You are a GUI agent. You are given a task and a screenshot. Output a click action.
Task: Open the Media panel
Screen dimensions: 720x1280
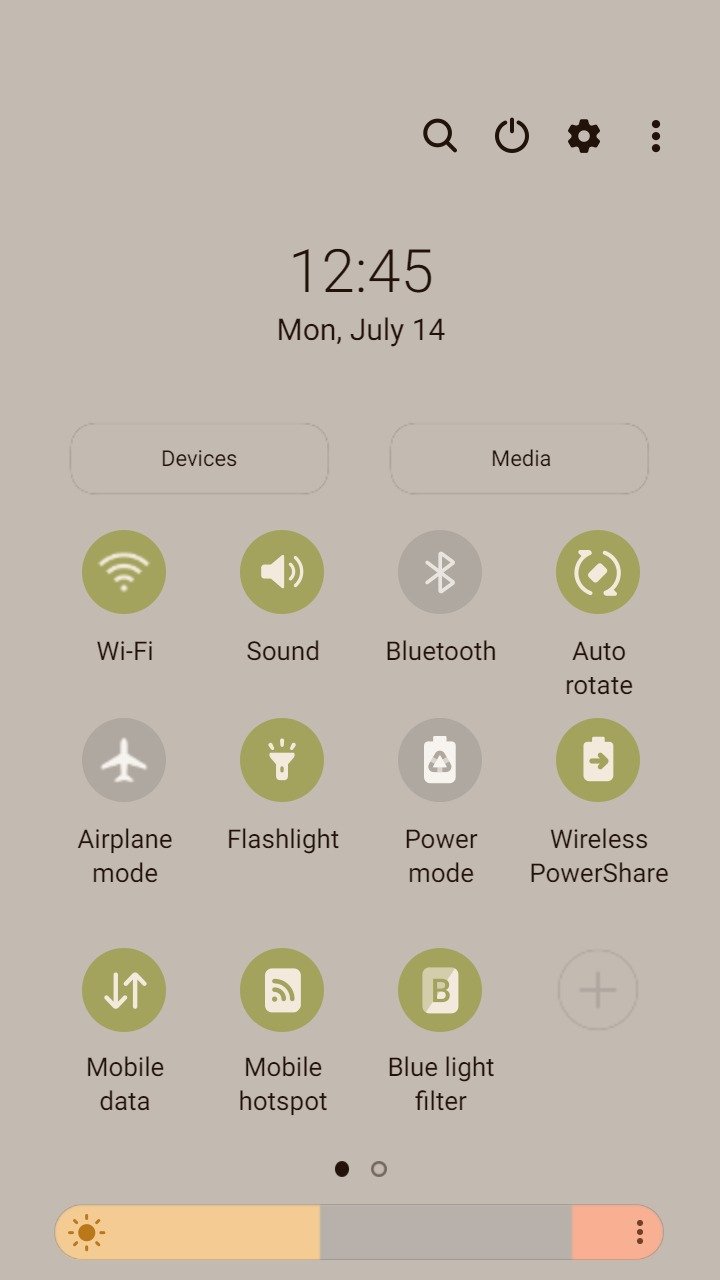tap(519, 458)
